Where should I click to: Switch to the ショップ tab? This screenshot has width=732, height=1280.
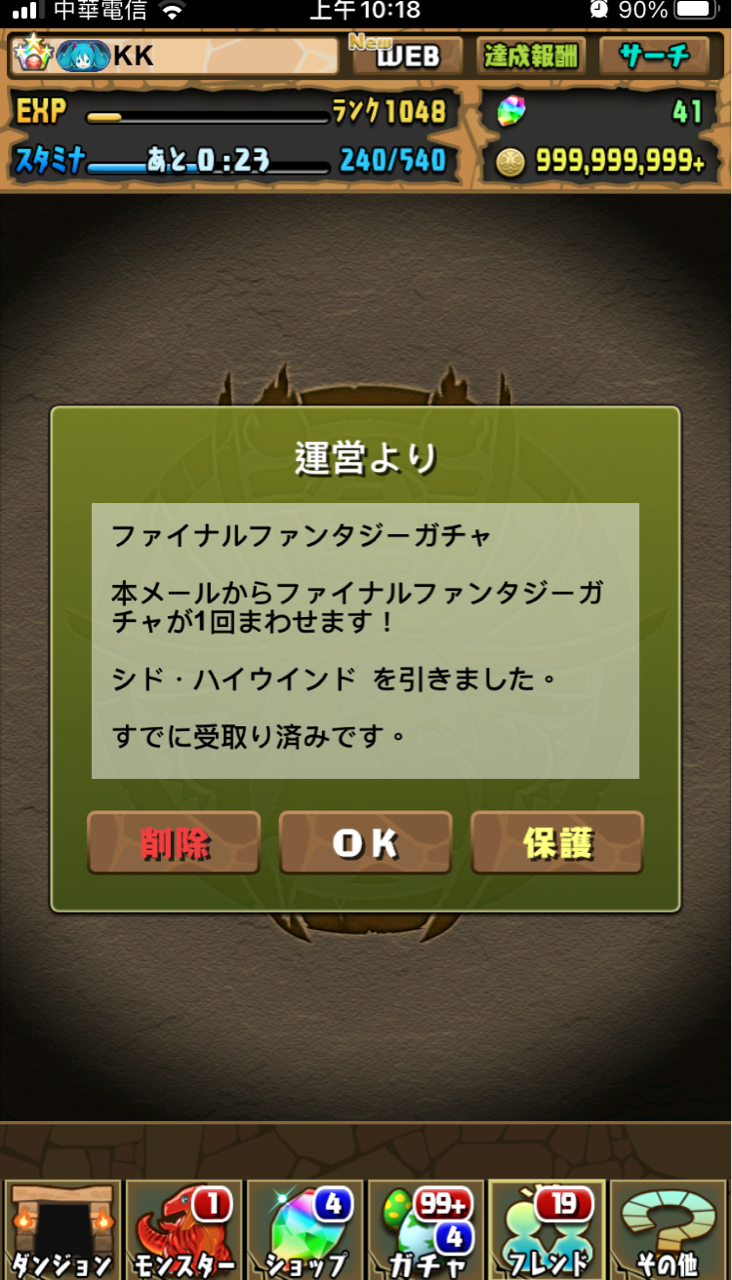[305, 1230]
